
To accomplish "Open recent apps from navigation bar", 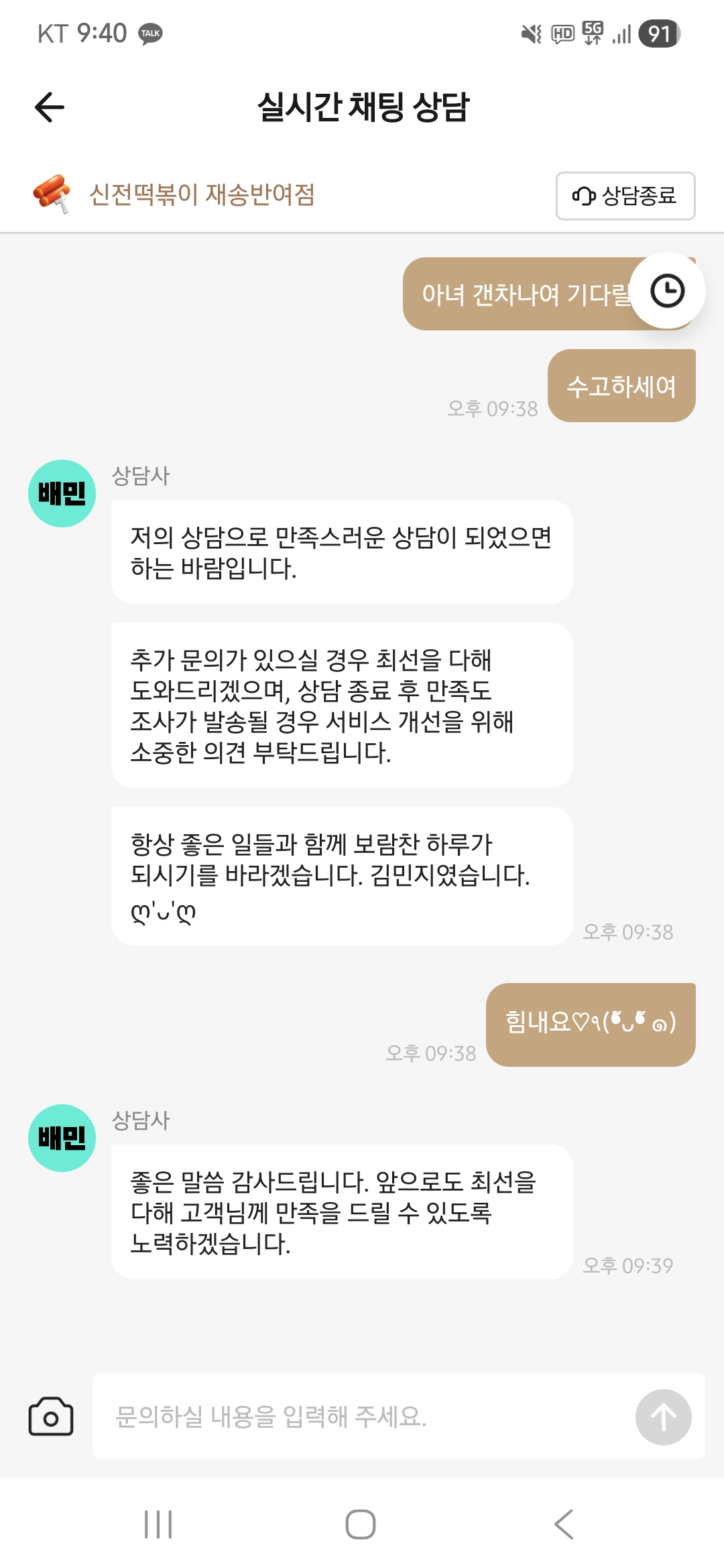I will pos(159,1524).
